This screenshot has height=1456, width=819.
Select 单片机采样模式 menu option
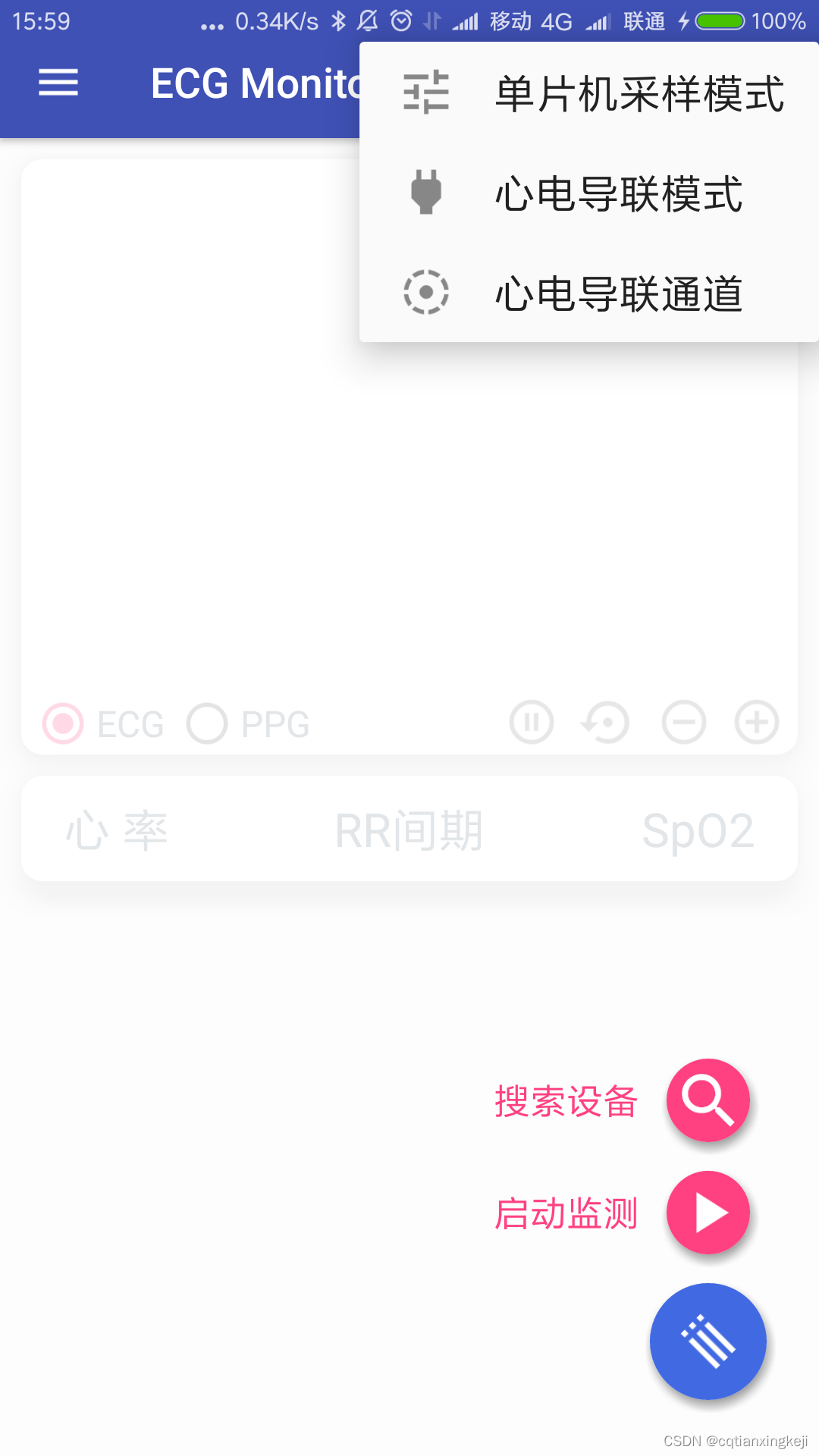[588, 93]
